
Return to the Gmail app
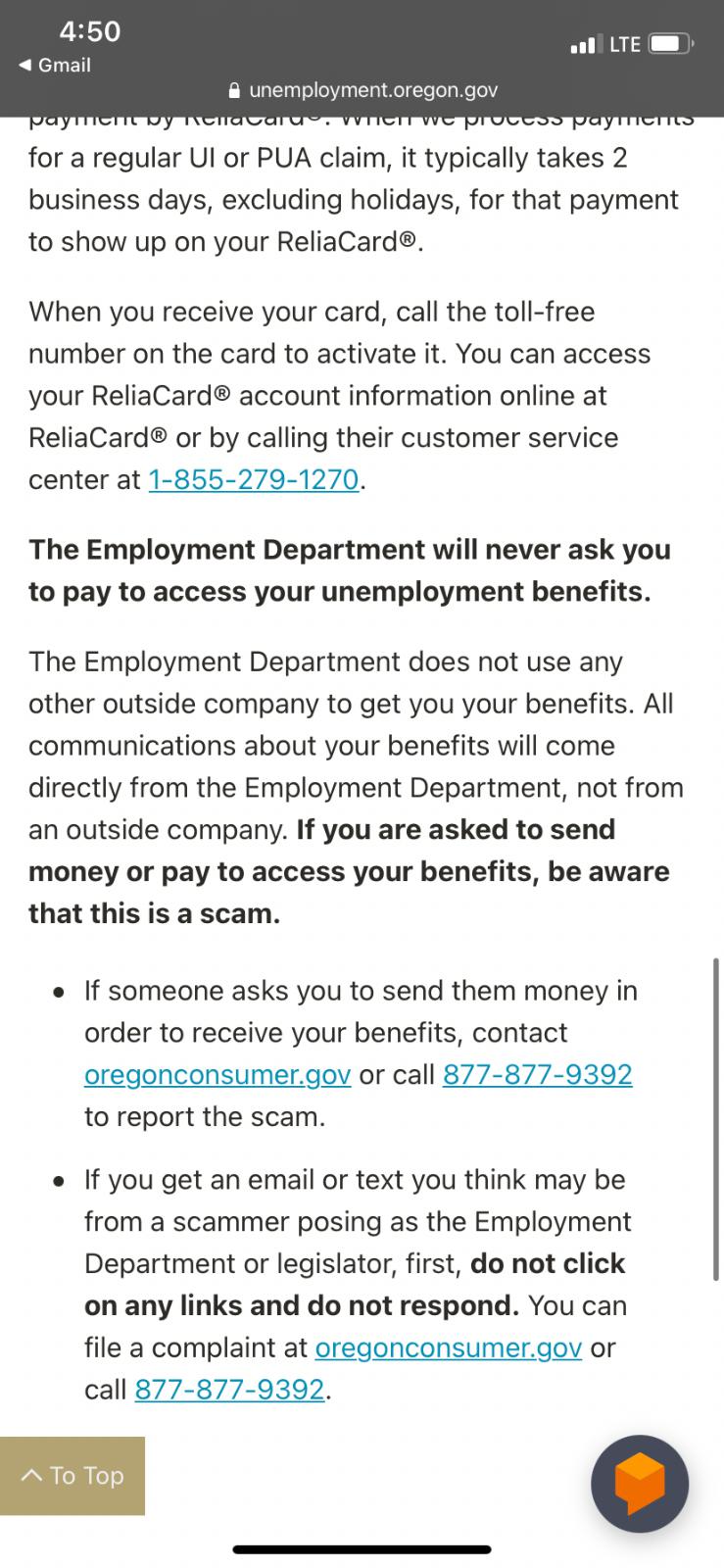pyautogui.click(x=55, y=66)
